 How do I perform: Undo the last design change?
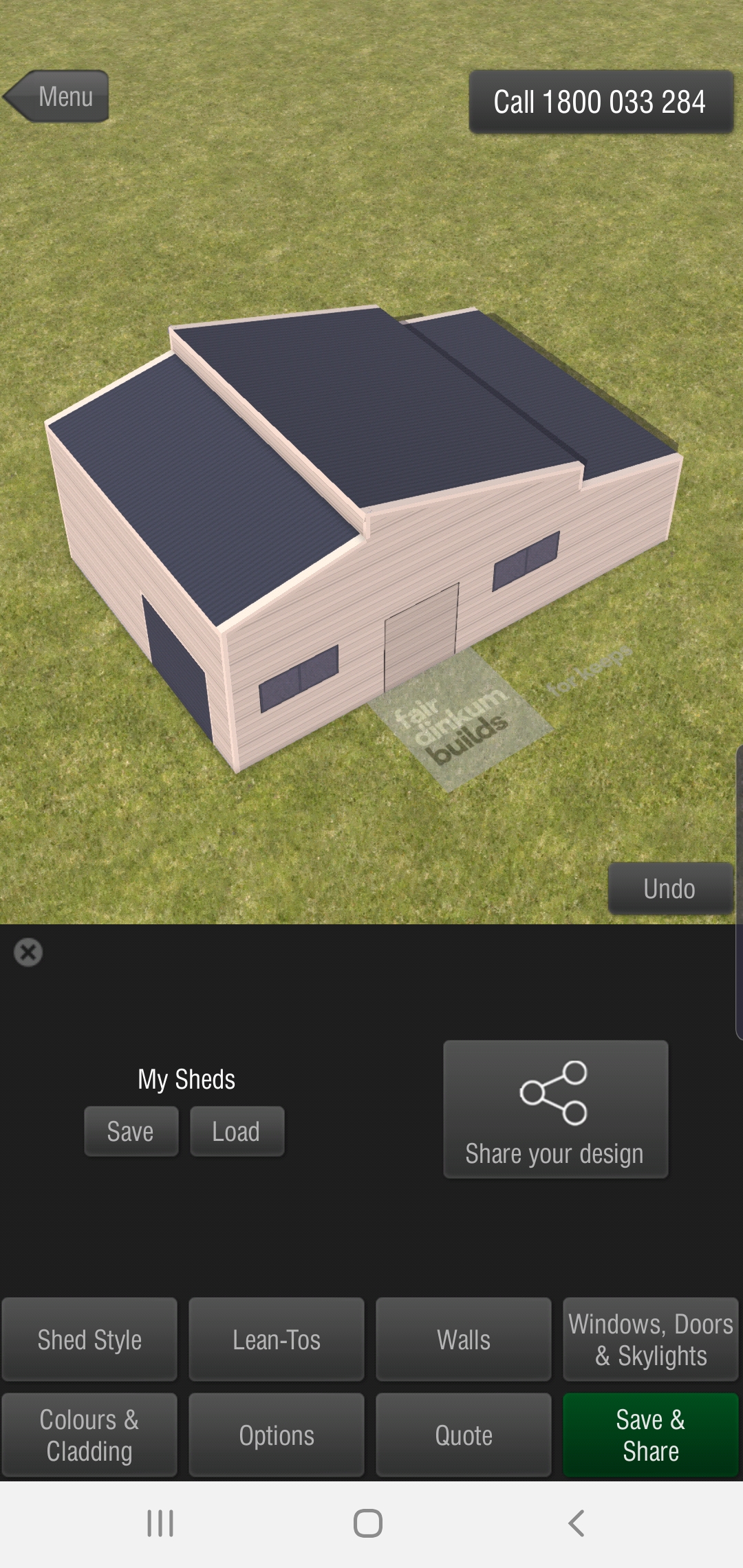[x=670, y=889]
